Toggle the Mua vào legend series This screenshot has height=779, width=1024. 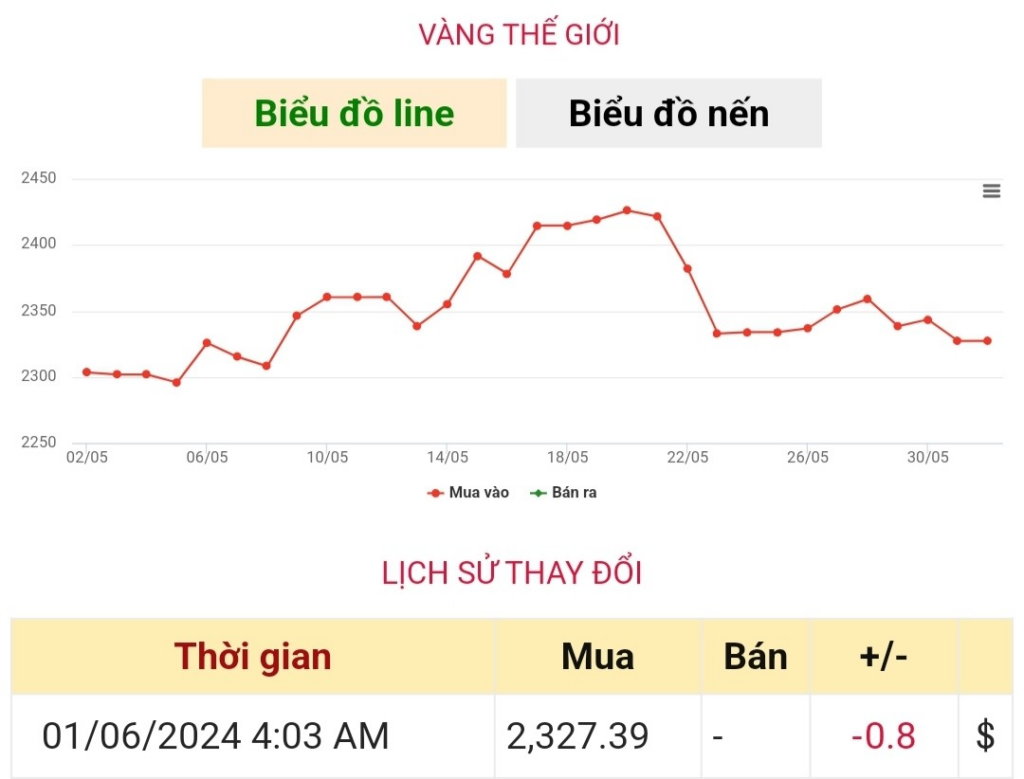coord(469,493)
